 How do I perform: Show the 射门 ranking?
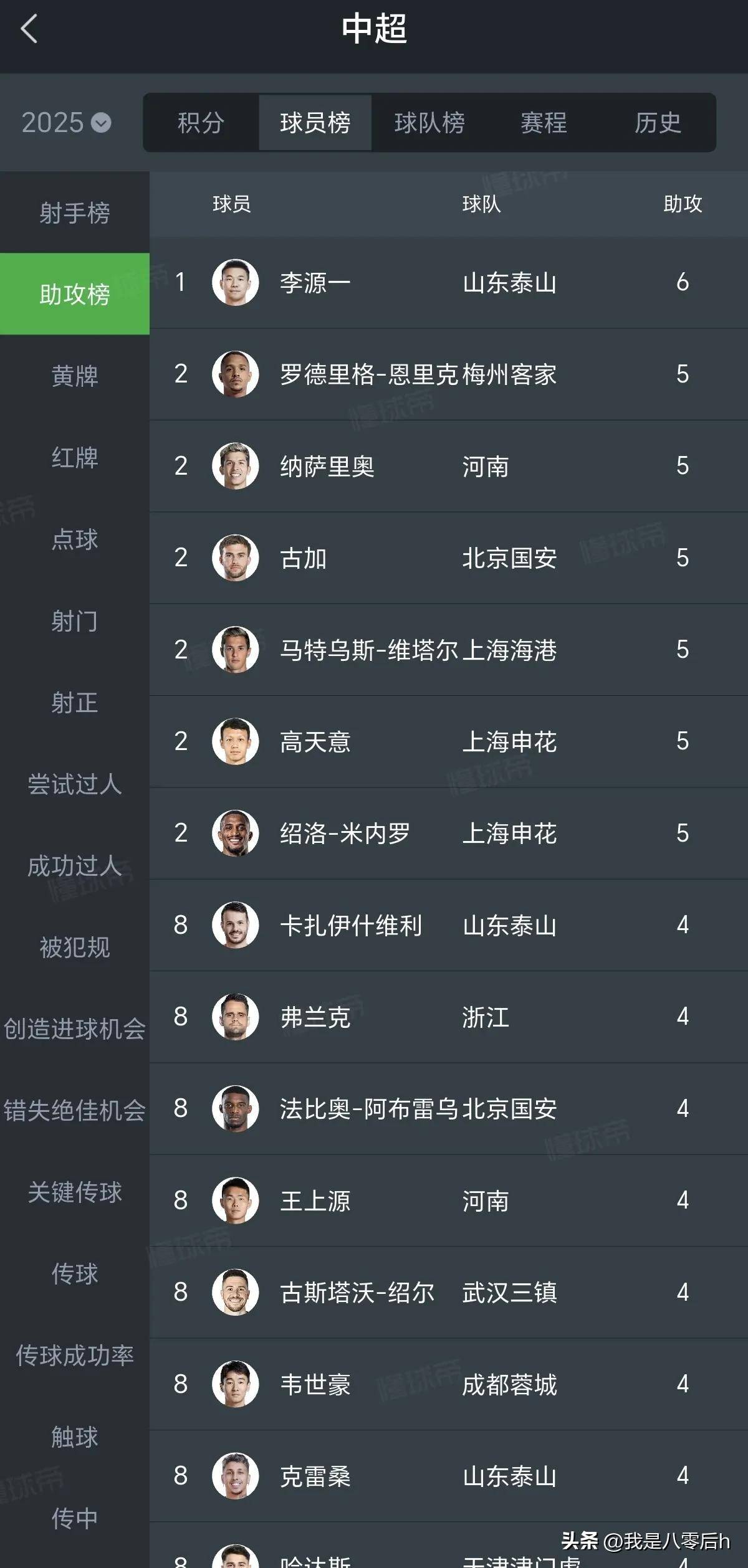75,620
